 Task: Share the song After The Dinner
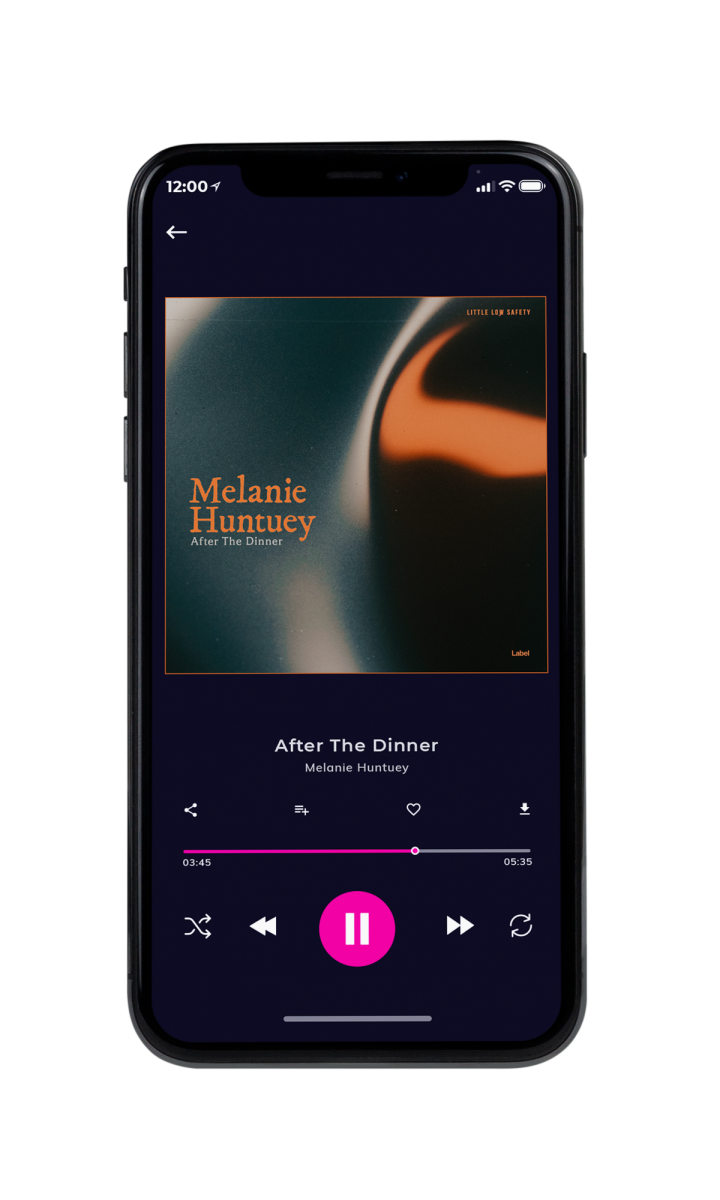pyautogui.click(x=191, y=810)
